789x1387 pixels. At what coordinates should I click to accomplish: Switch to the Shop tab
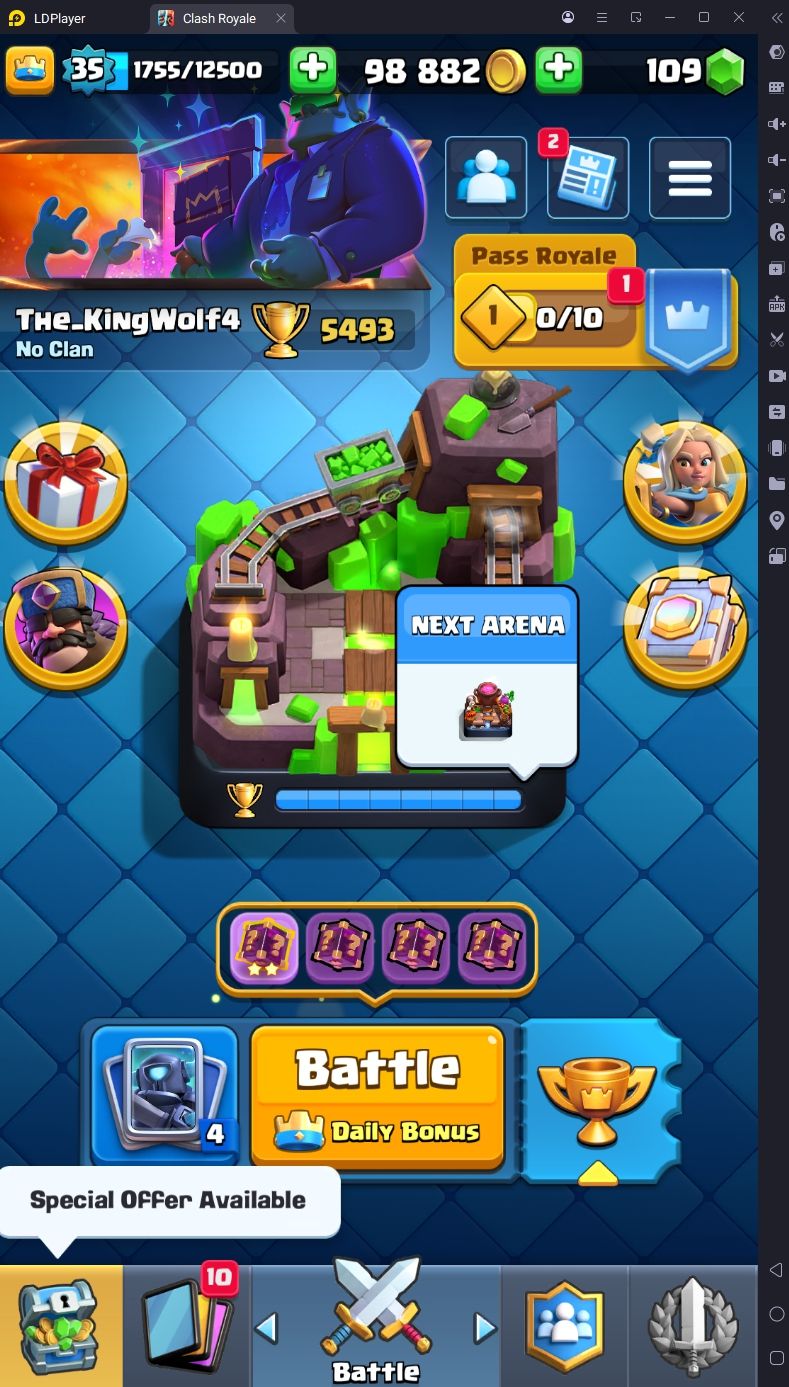(x=61, y=1325)
